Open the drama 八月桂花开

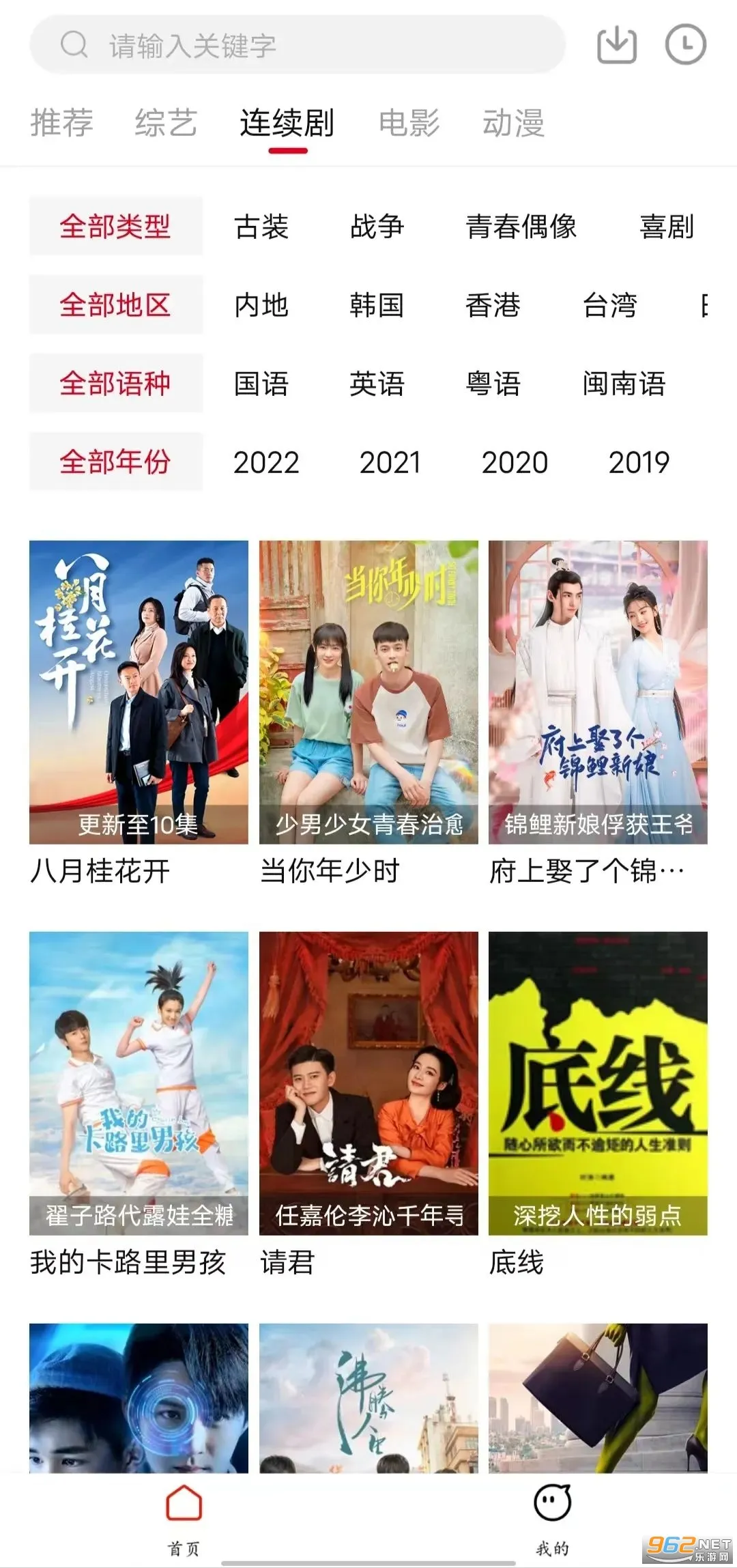click(x=139, y=692)
